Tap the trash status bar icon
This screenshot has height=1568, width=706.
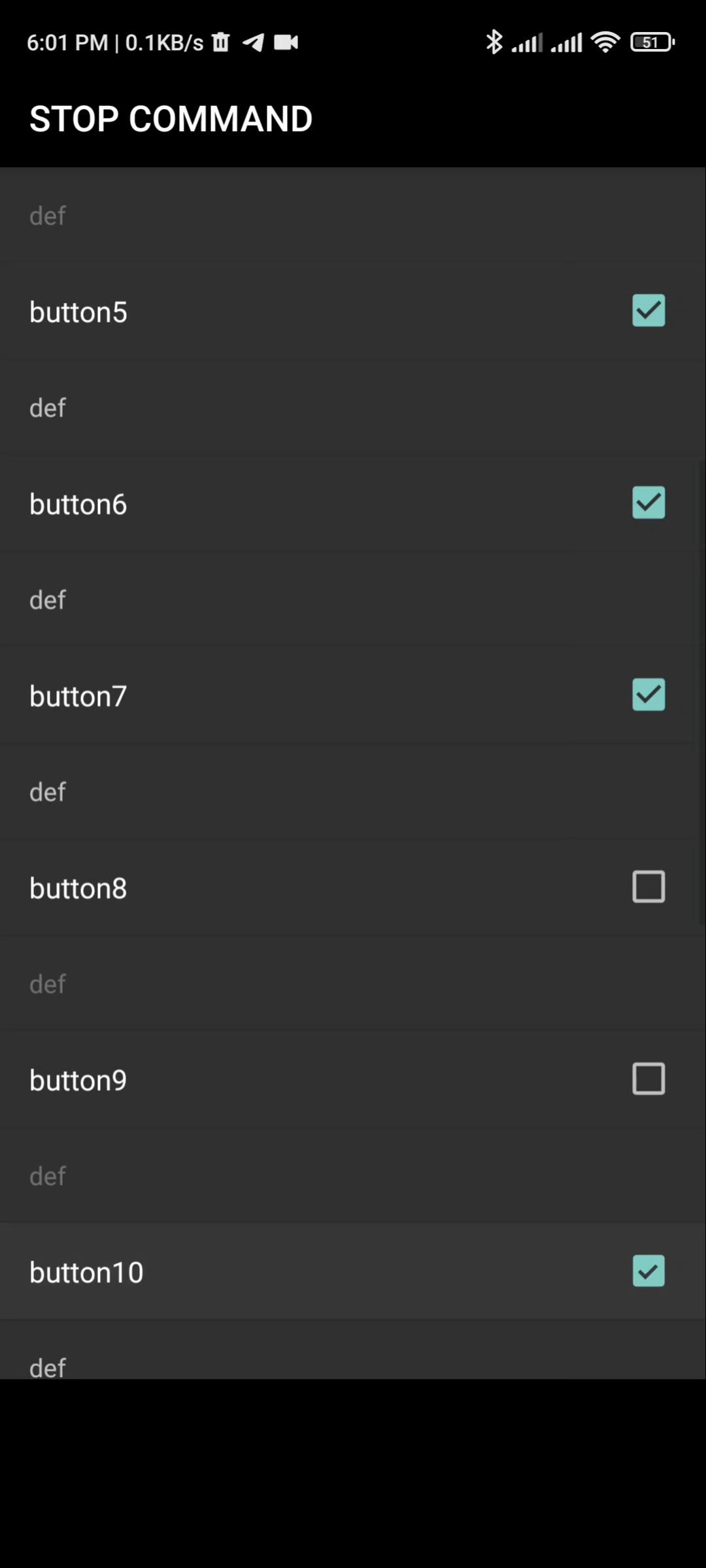click(220, 42)
